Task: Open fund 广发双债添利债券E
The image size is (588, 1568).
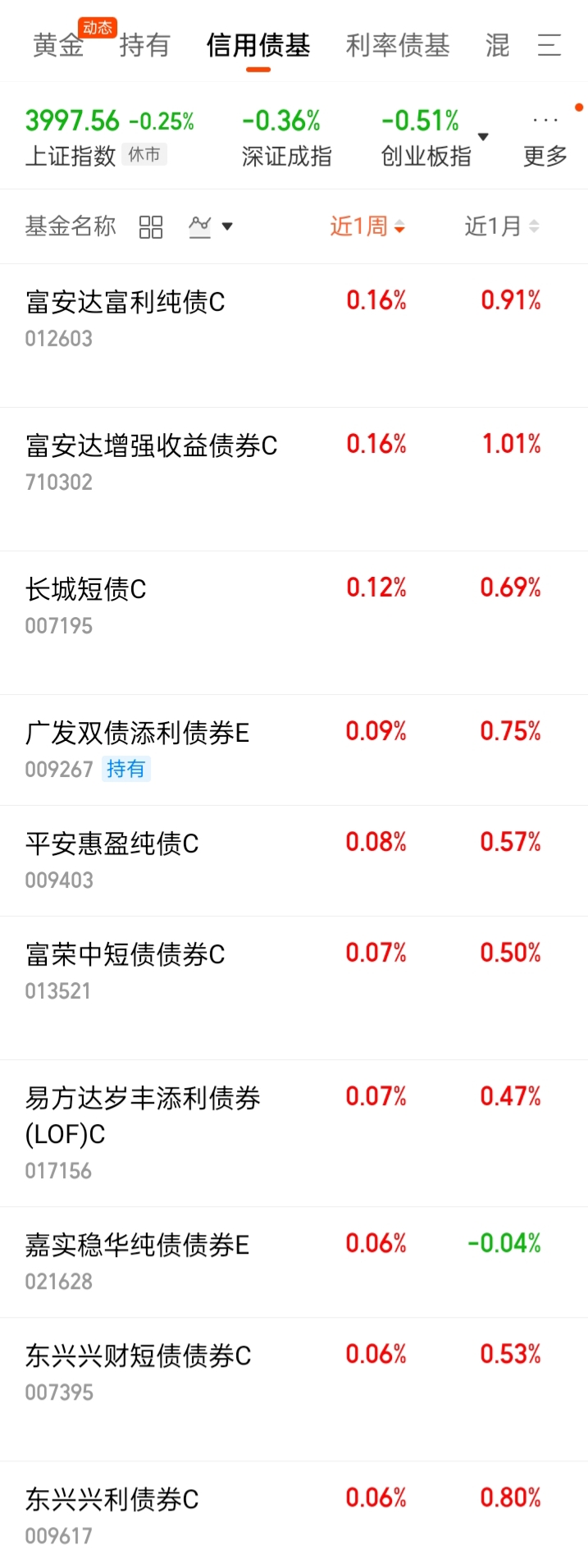Action: (x=294, y=750)
